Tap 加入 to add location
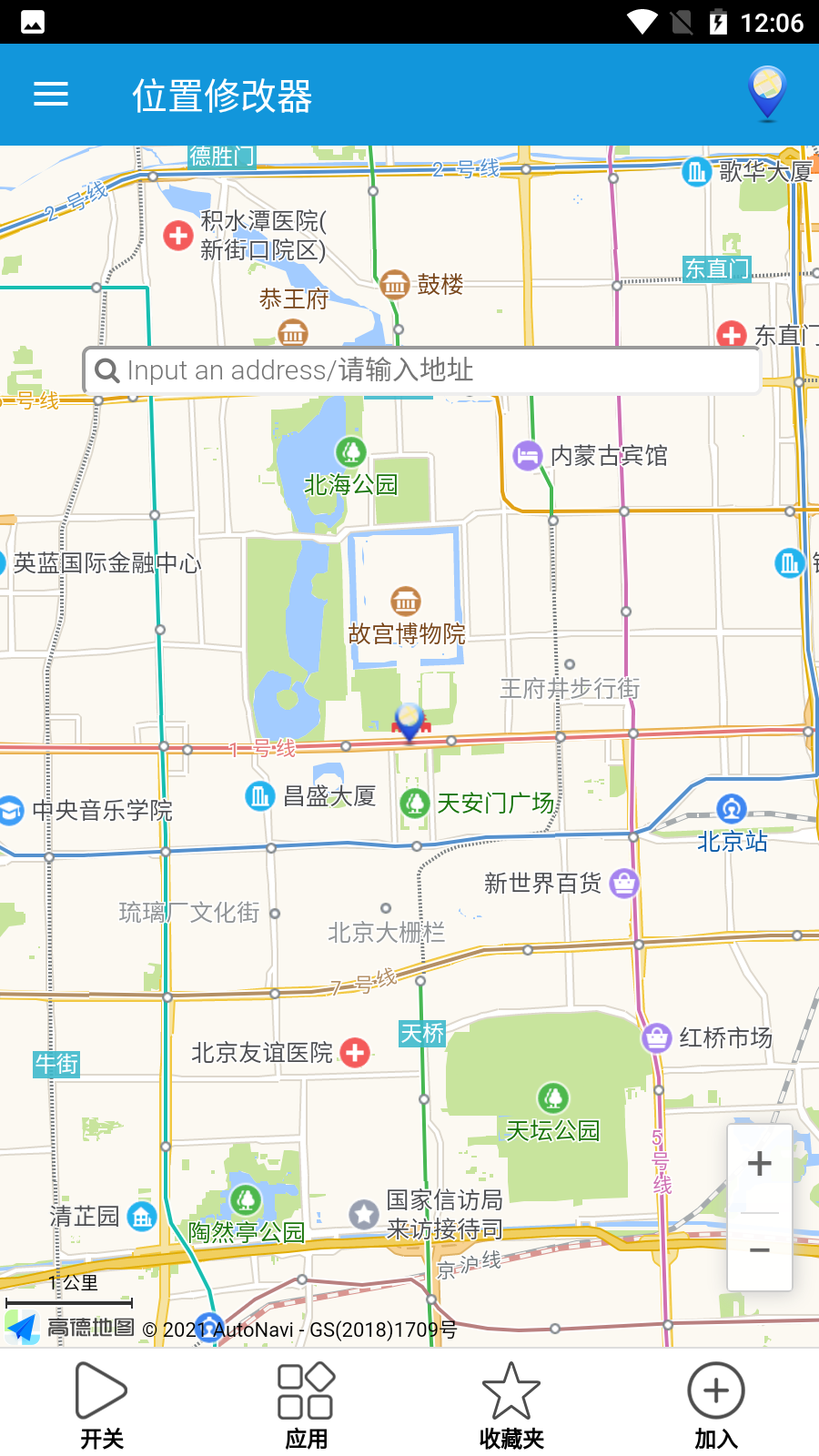The height and width of the screenshot is (1456, 819). pyautogui.click(x=716, y=1404)
